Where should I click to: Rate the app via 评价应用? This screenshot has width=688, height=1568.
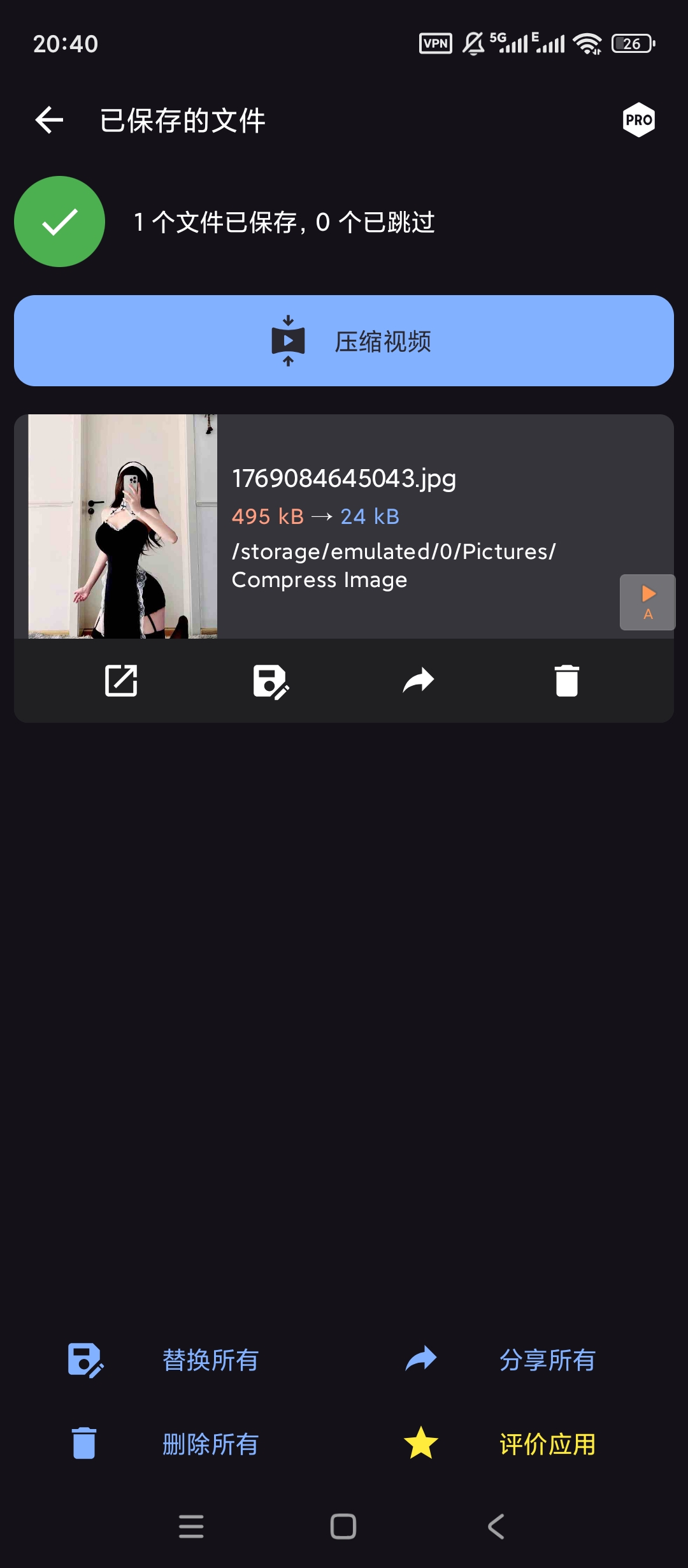(547, 1444)
